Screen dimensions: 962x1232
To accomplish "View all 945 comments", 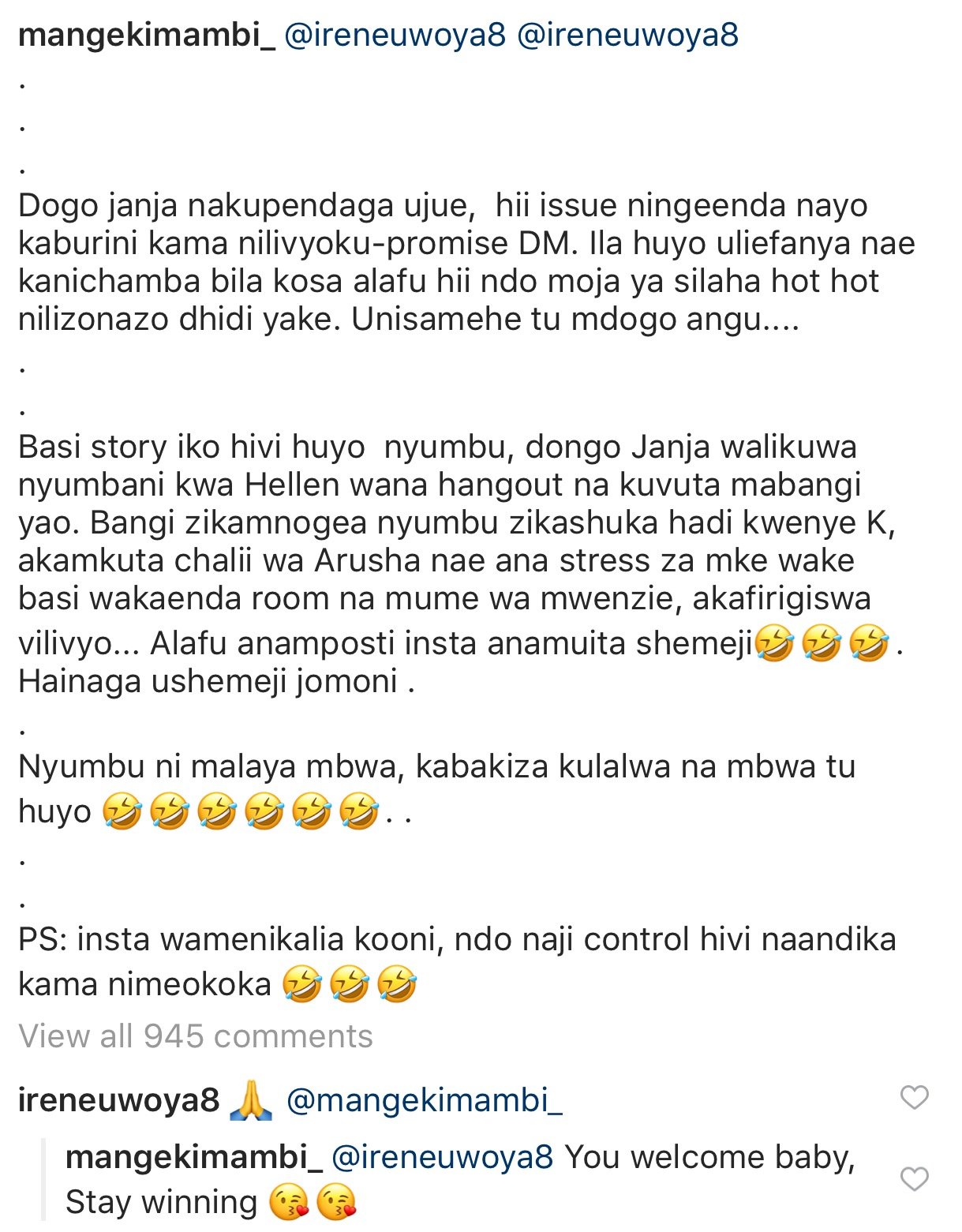I will pyautogui.click(x=195, y=1036).
